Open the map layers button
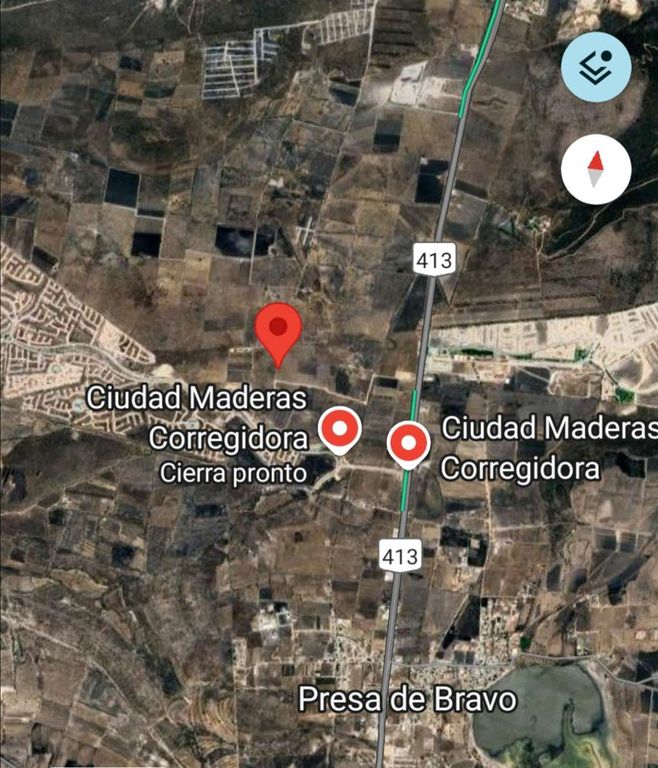Image resolution: width=658 pixels, height=768 pixels. (x=596, y=66)
